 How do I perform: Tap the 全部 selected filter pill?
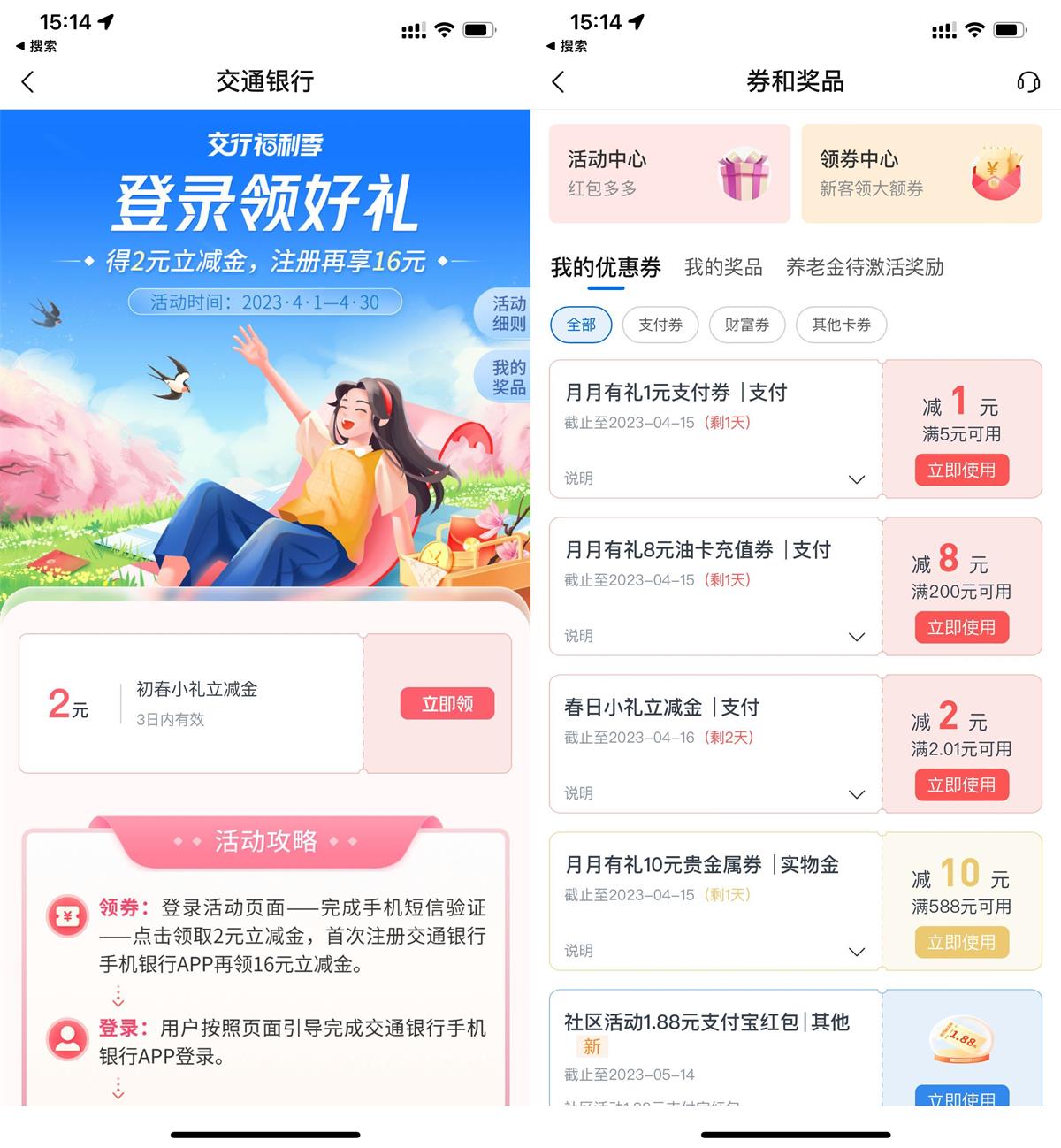click(581, 325)
